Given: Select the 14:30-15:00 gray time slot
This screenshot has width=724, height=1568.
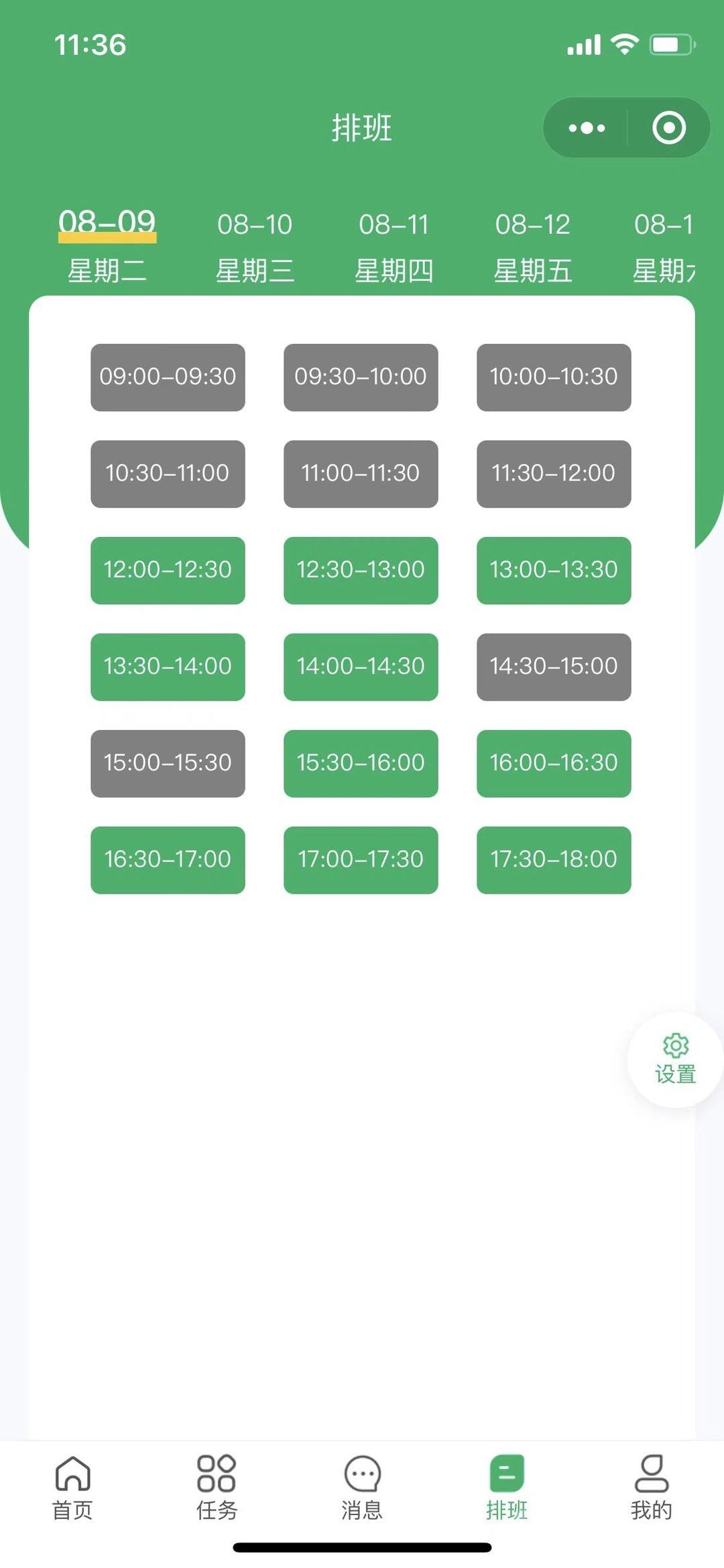Looking at the screenshot, I should (x=554, y=666).
